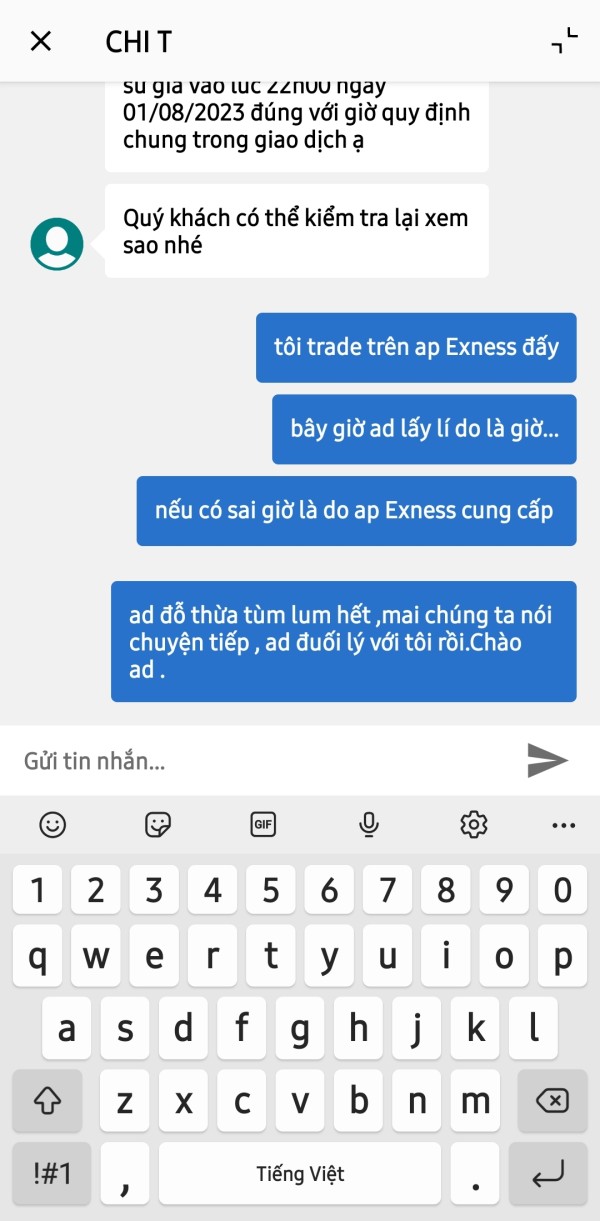Tap the Tiếng Việt space bar
The height and width of the screenshot is (1221, 600).
[300, 1174]
